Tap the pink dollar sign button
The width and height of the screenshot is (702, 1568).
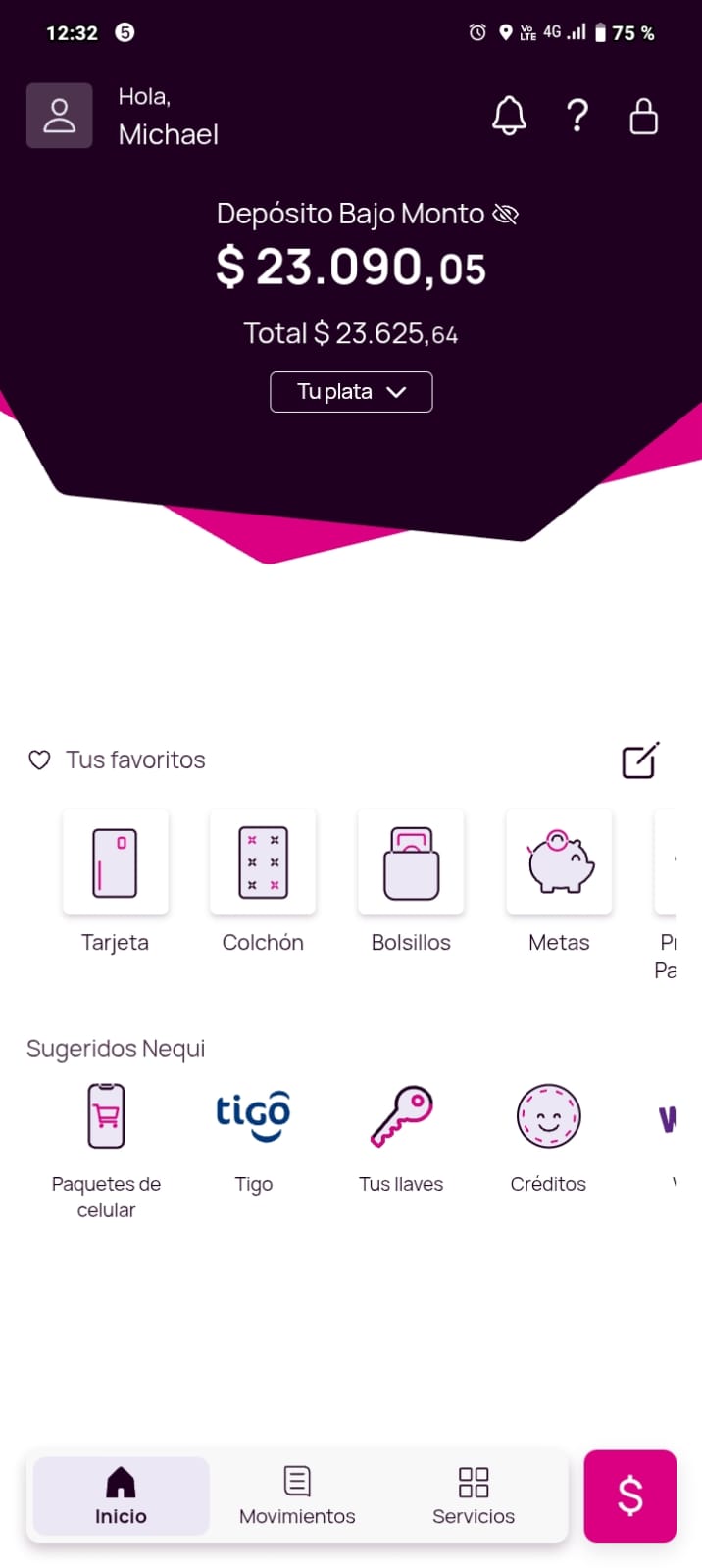(x=629, y=1495)
